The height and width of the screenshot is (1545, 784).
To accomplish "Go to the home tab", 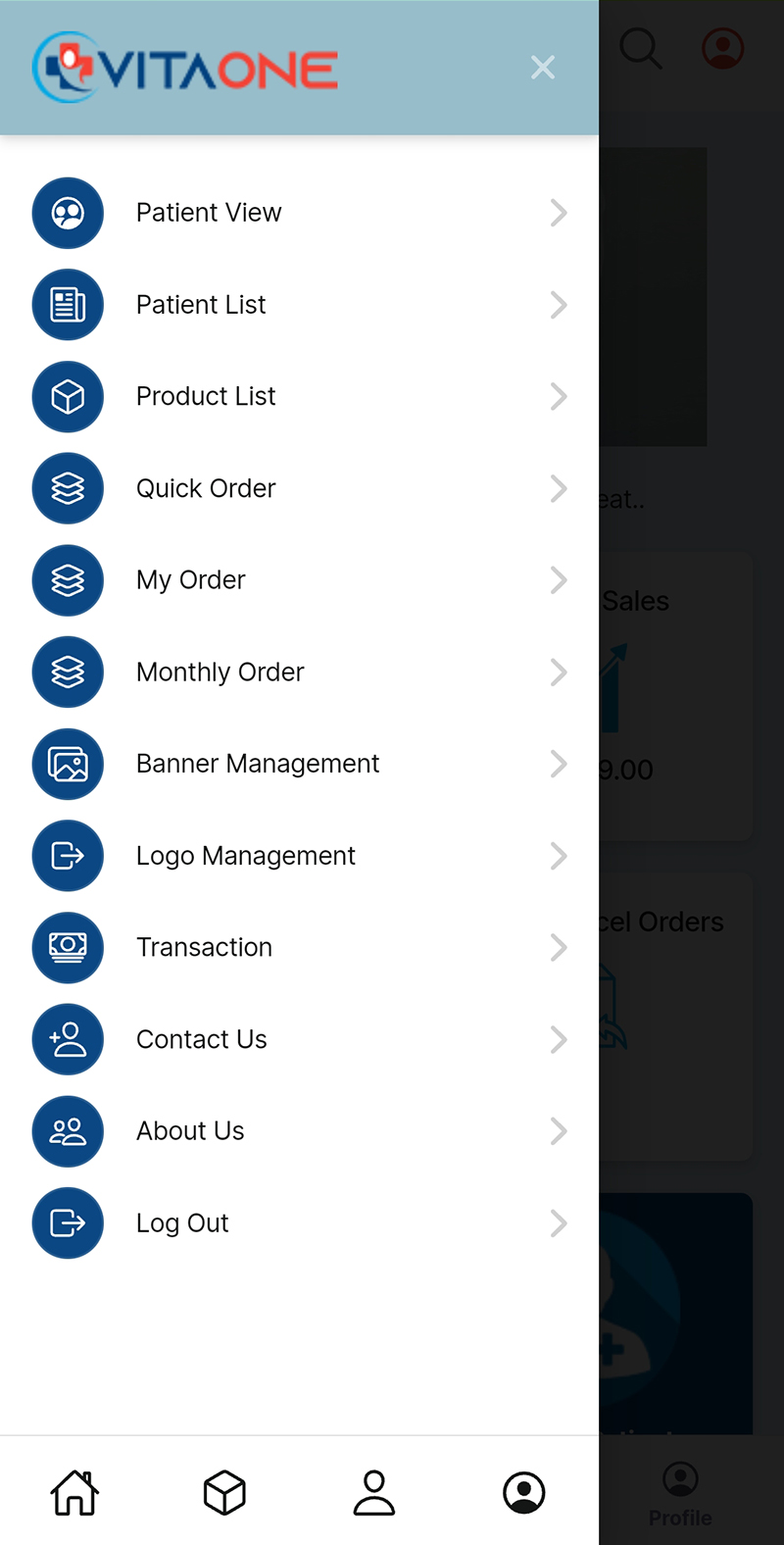I will pos(75,1492).
